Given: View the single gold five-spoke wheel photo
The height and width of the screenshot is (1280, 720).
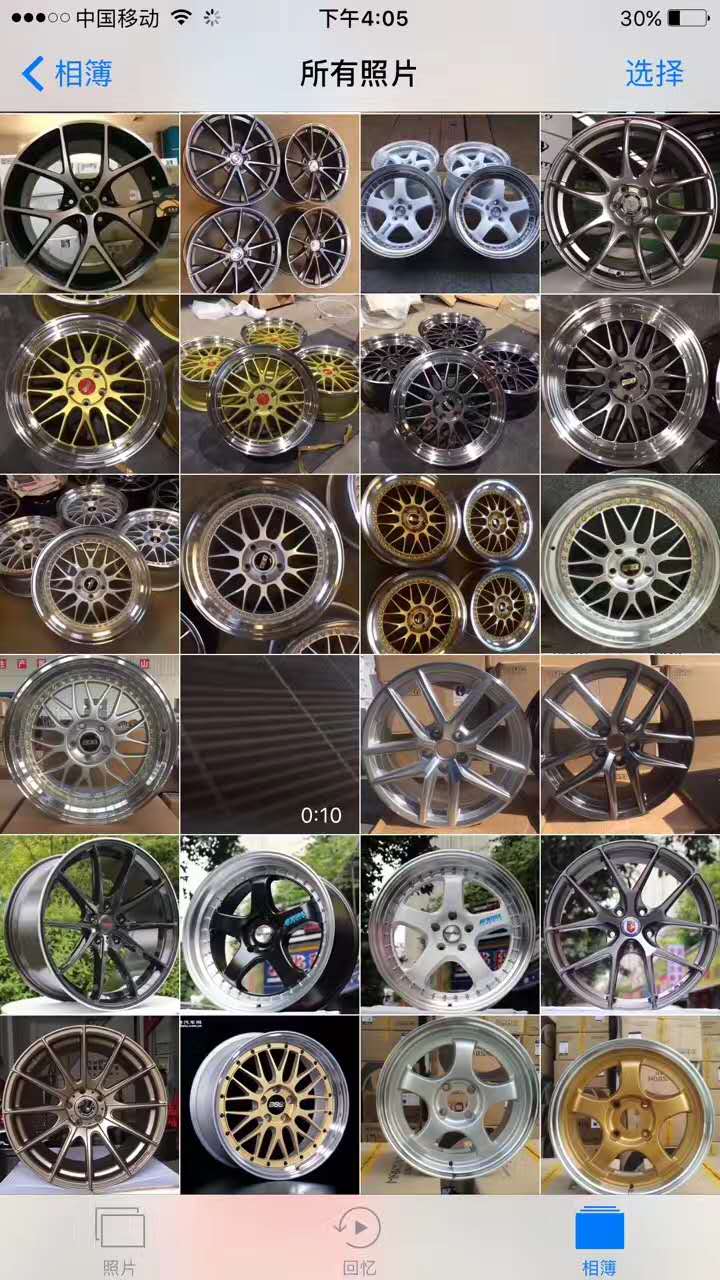Looking at the screenshot, I should point(630,1105).
